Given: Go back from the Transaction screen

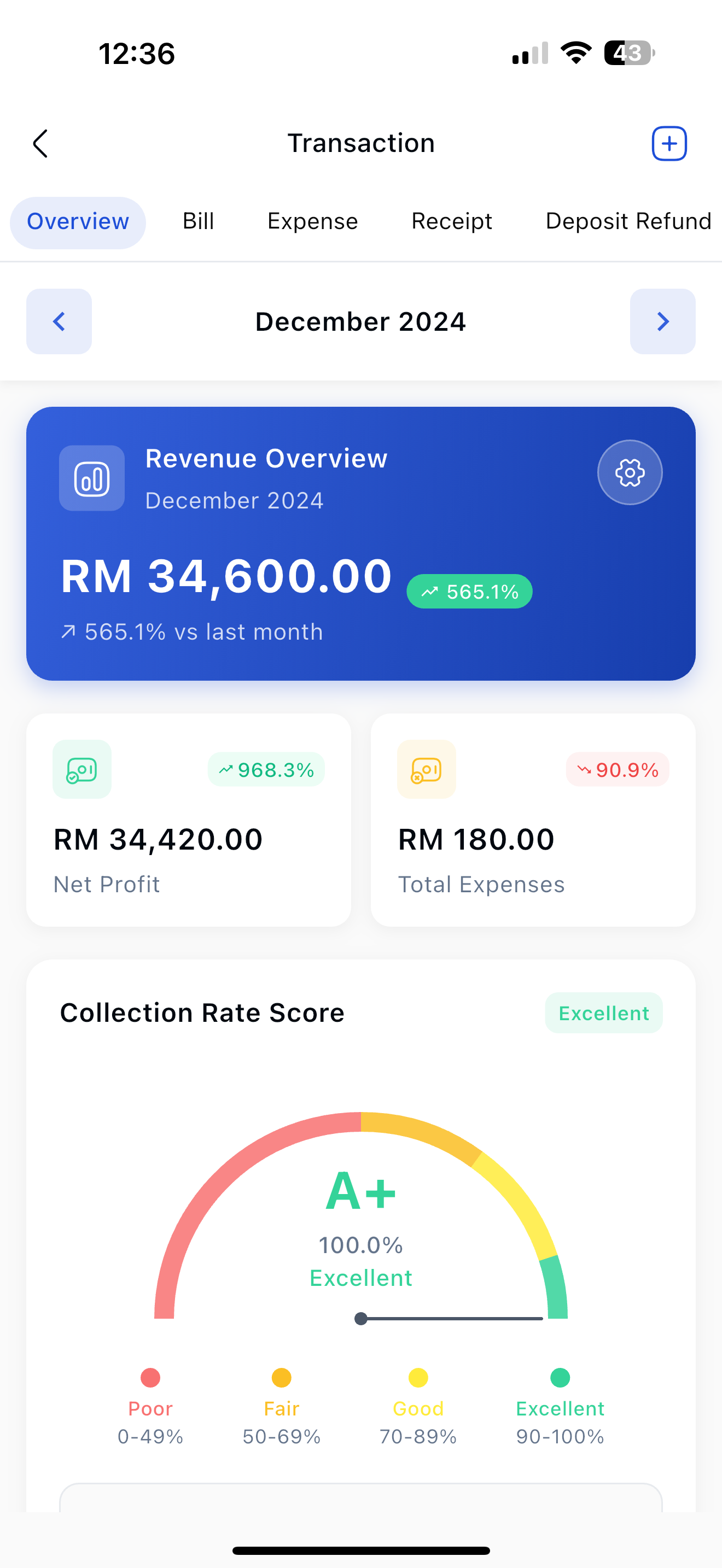Looking at the screenshot, I should click(40, 144).
